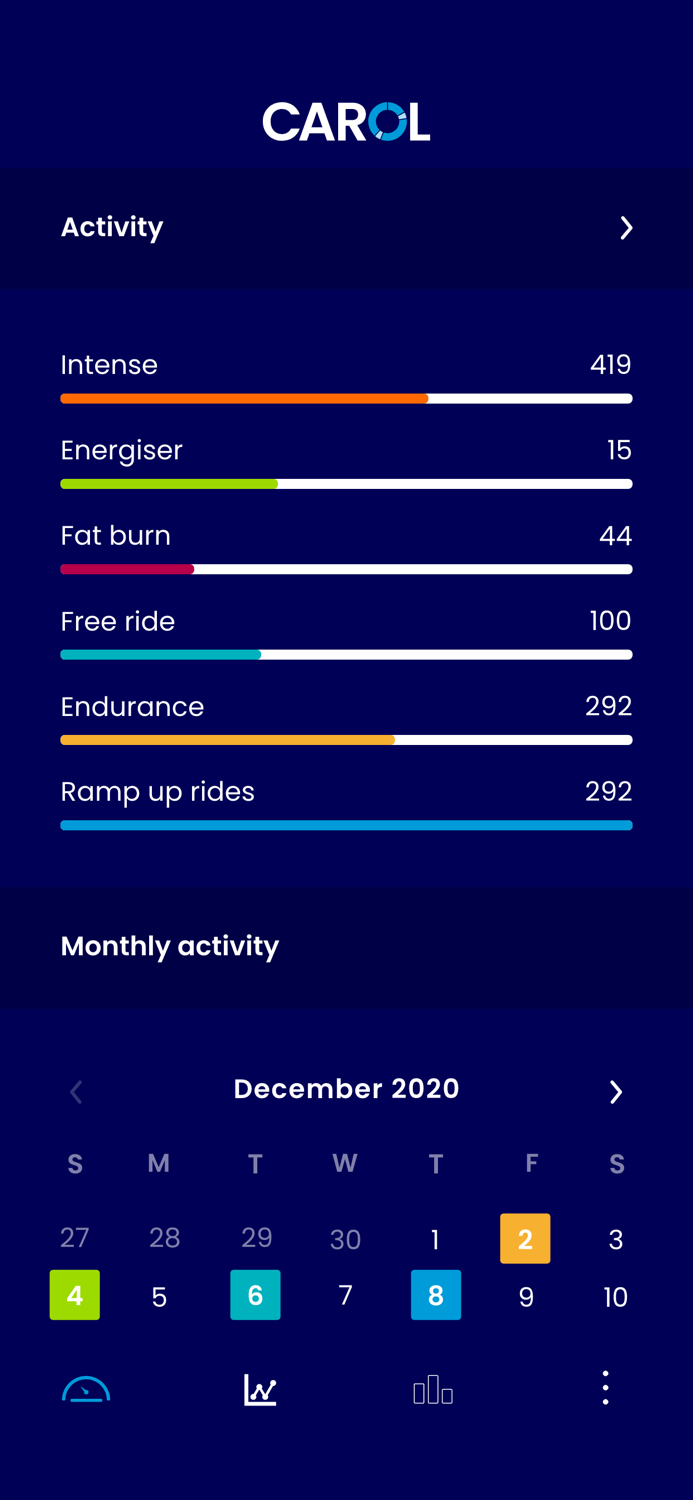Go back to the previous calendar month

(x=76, y=1092)
